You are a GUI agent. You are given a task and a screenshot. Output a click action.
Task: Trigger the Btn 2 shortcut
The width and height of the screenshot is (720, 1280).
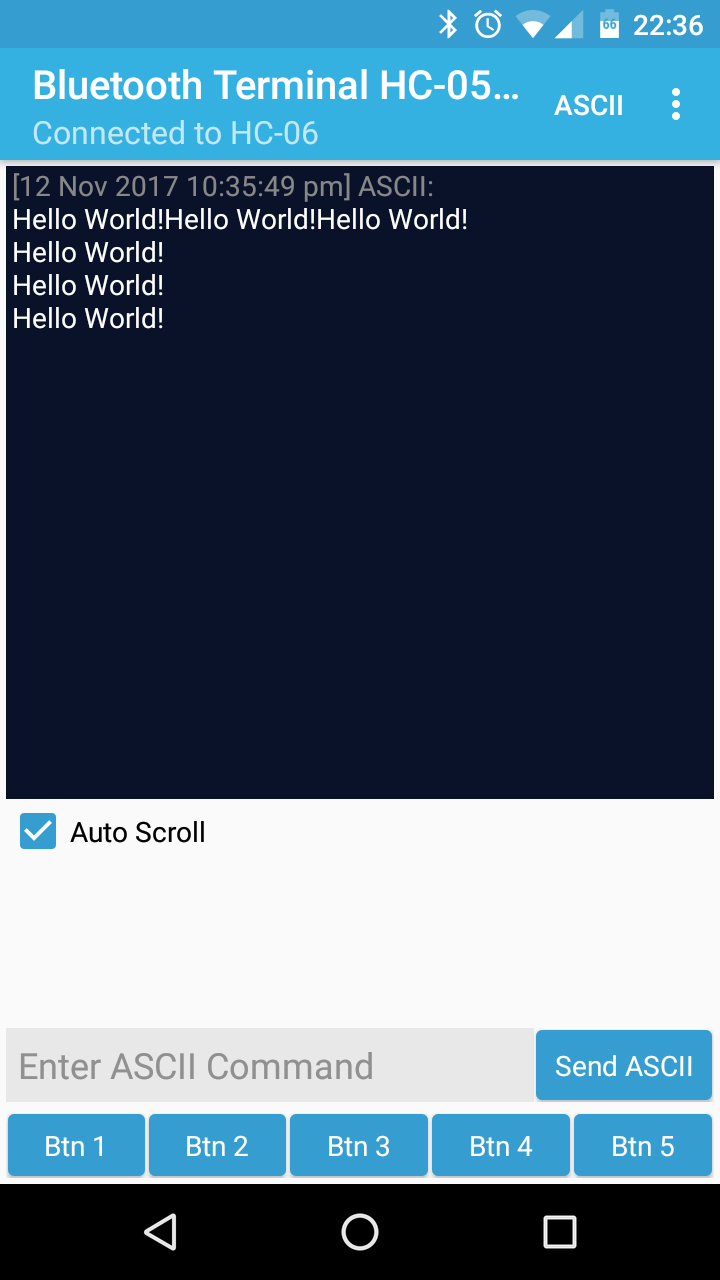coord(217,1146)
